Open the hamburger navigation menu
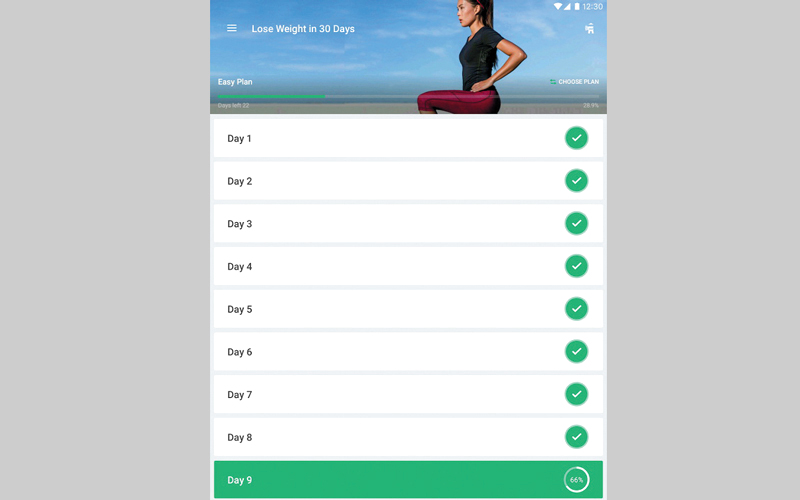This screenshot has width=800, height=500. [x=232, y=29]
